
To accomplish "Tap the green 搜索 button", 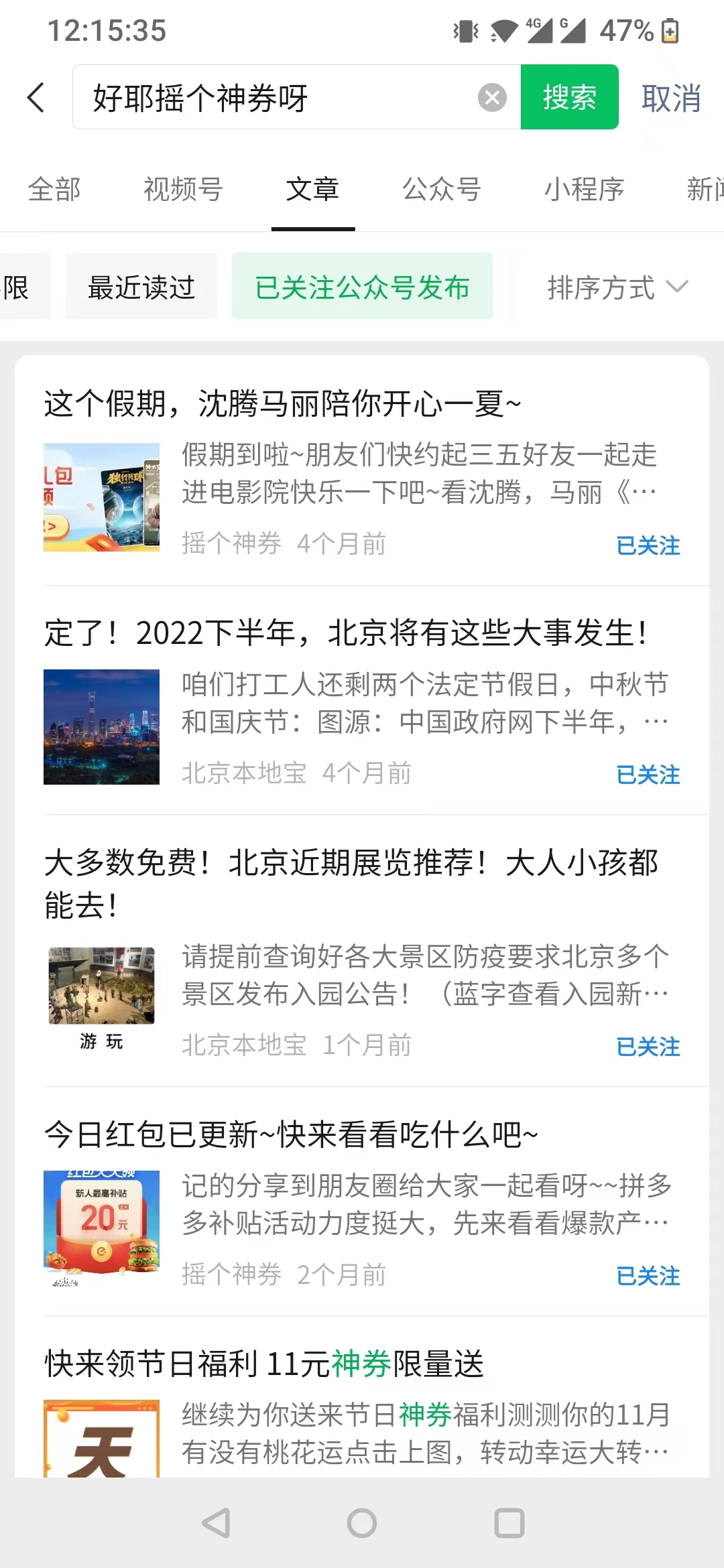I will click(569, 98).
